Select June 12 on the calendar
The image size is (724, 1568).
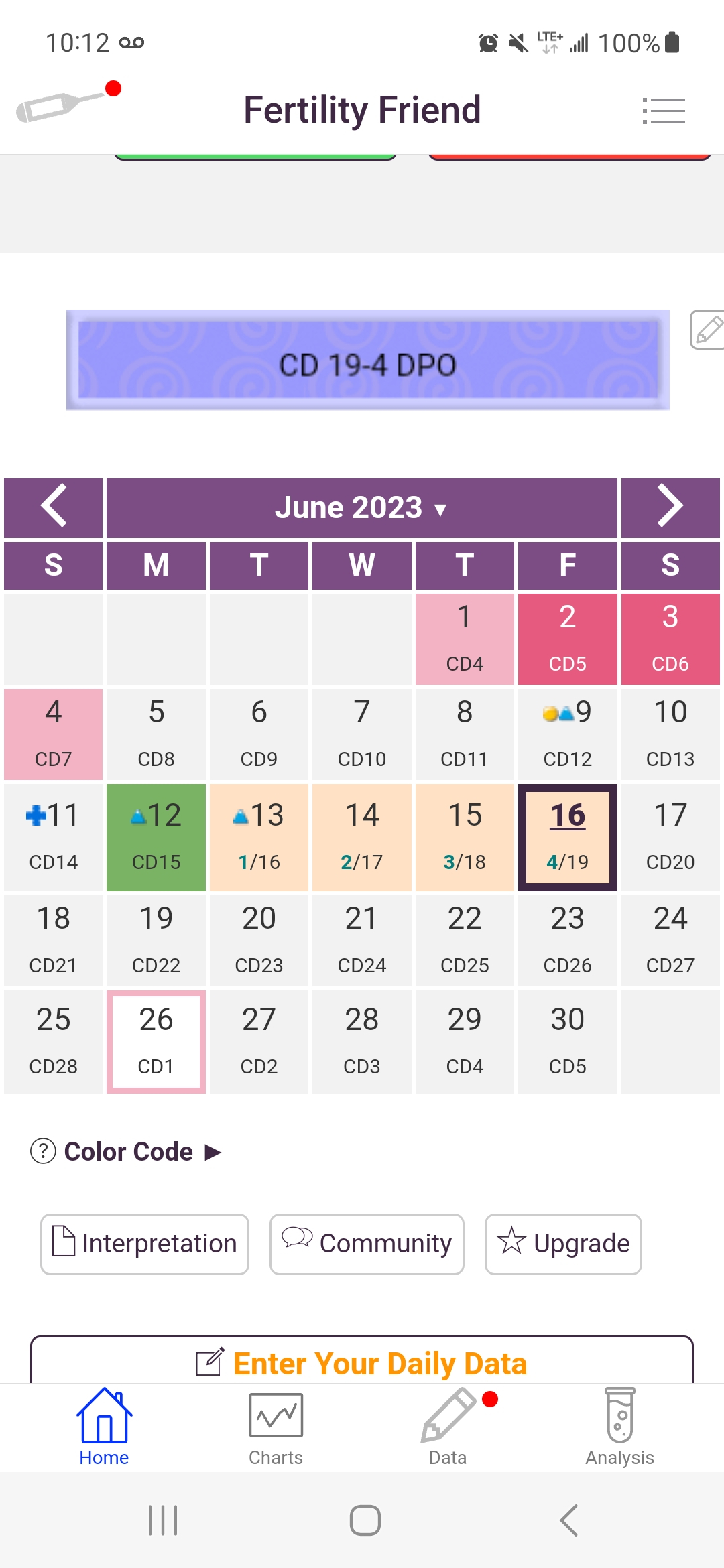(x=156, y=838)
